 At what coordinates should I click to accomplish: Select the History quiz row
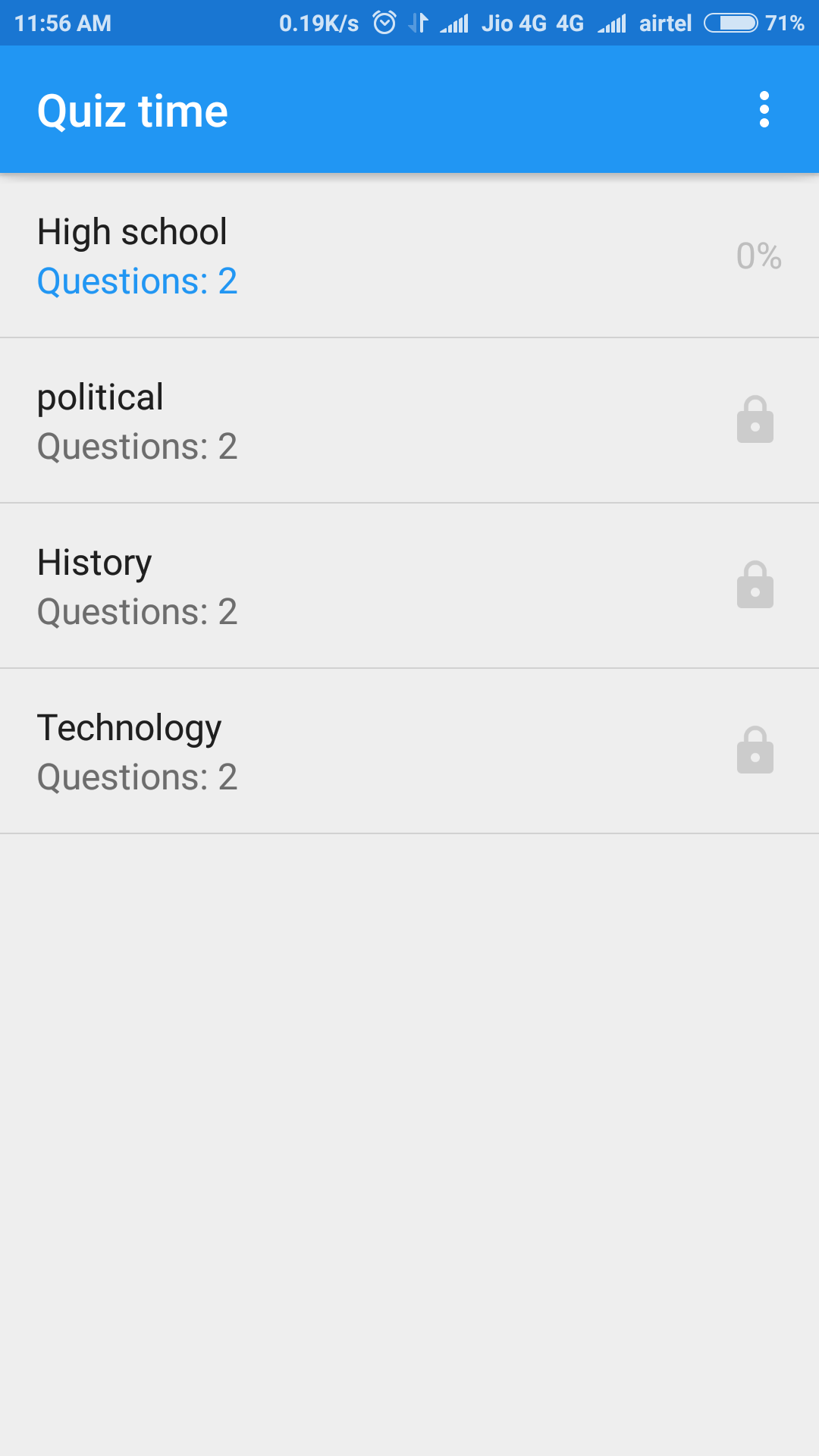[303, 585]
